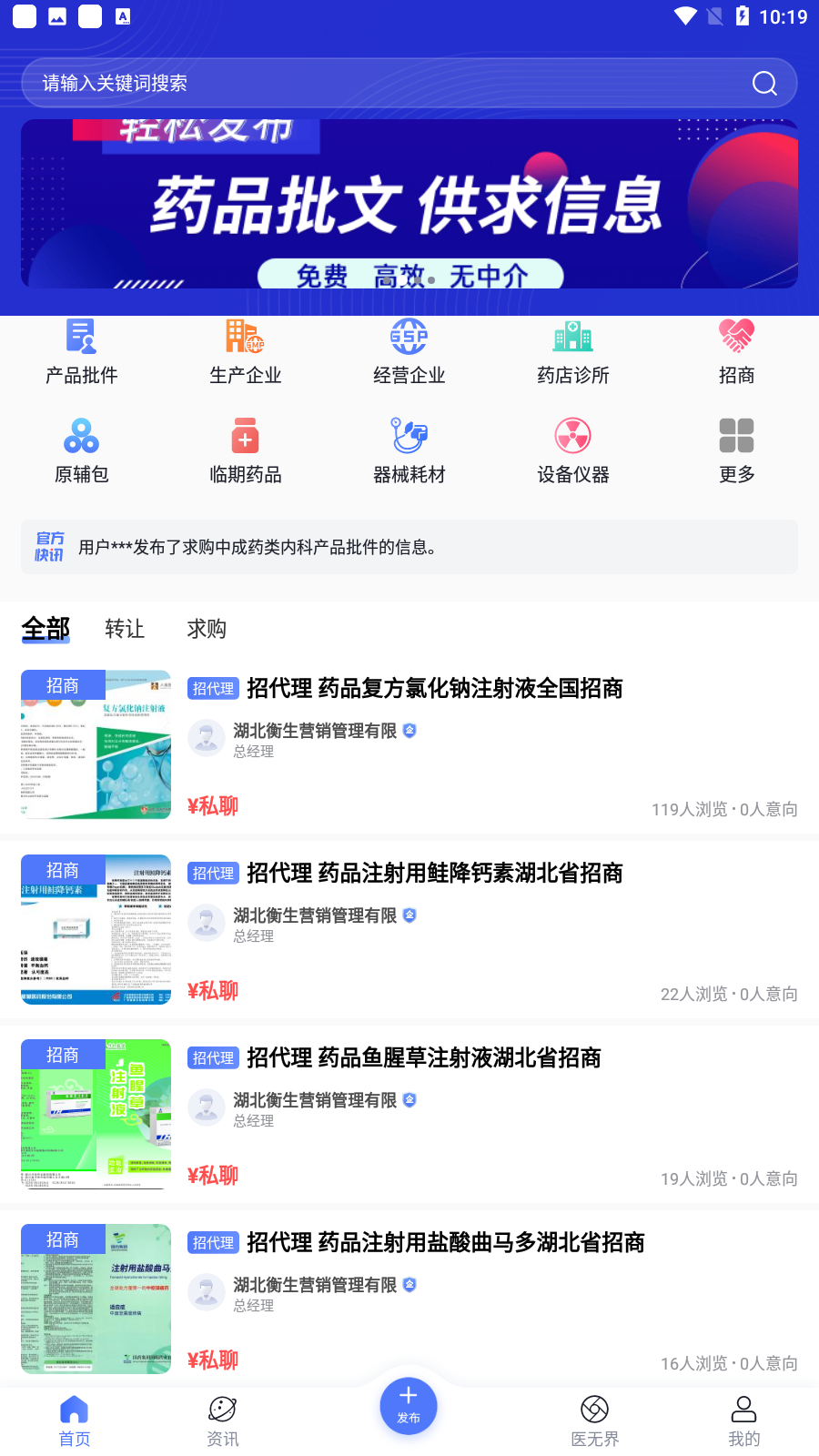
Task: Open the 药品批文 供求信息 banner
Action: [x=409, y=204]
